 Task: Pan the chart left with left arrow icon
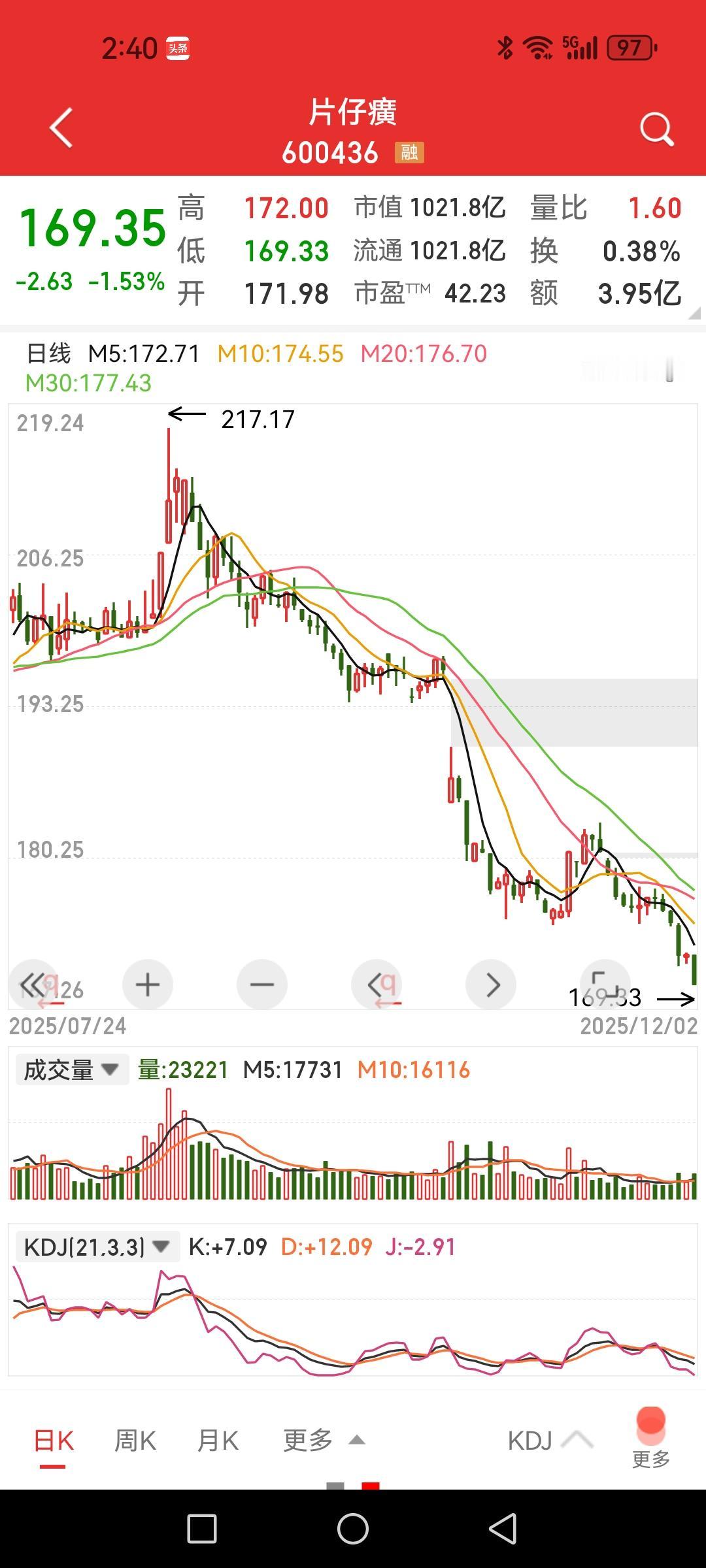click(x=378, y=985)
